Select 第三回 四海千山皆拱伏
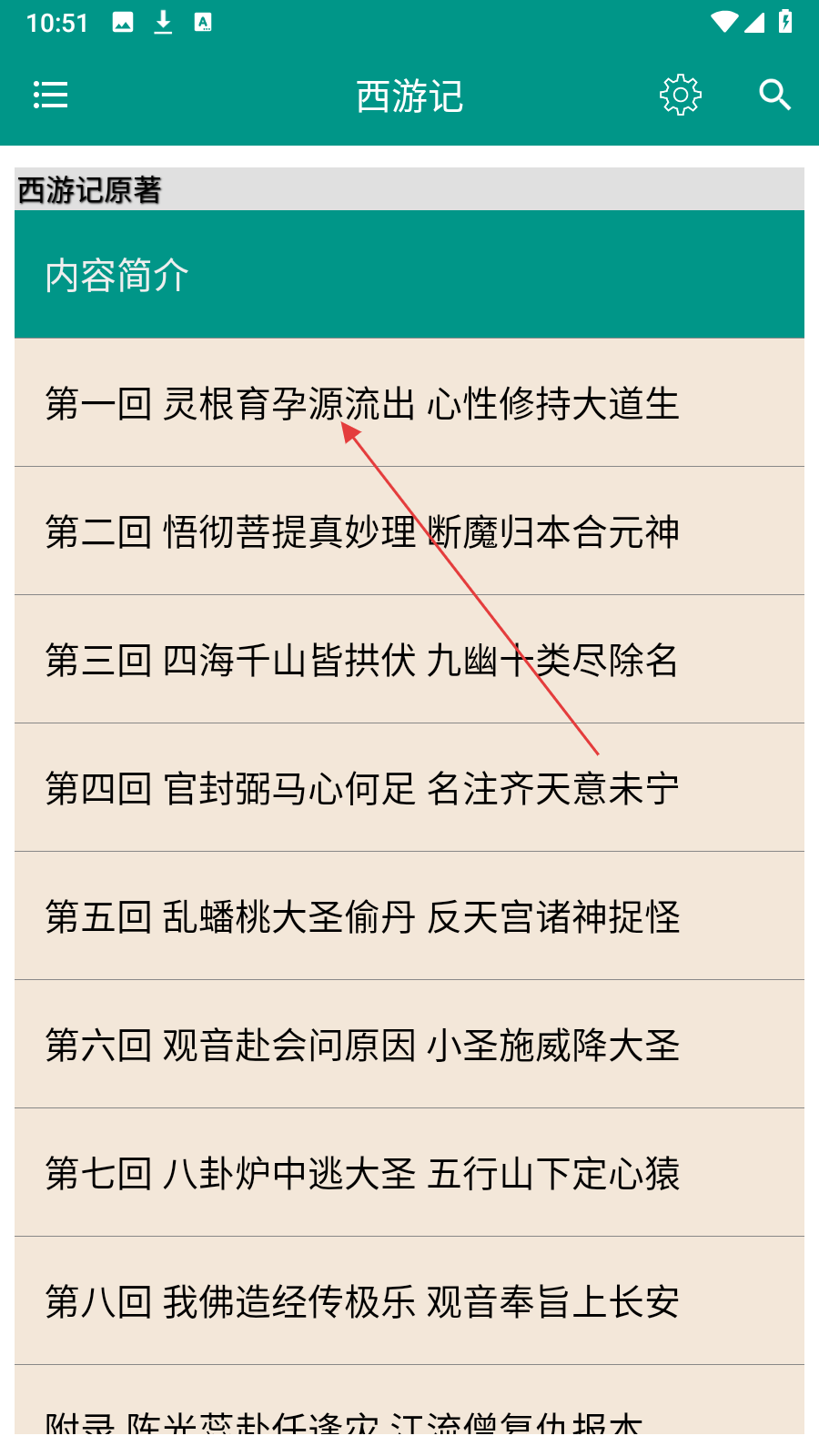819x1456 pixels. [409, 660]
